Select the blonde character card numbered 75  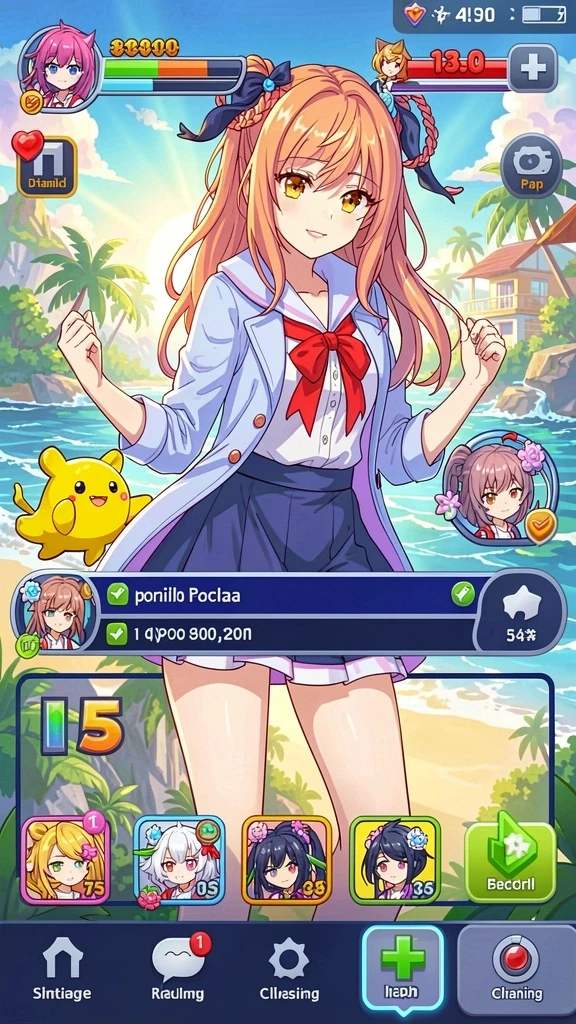click(66, 859)
